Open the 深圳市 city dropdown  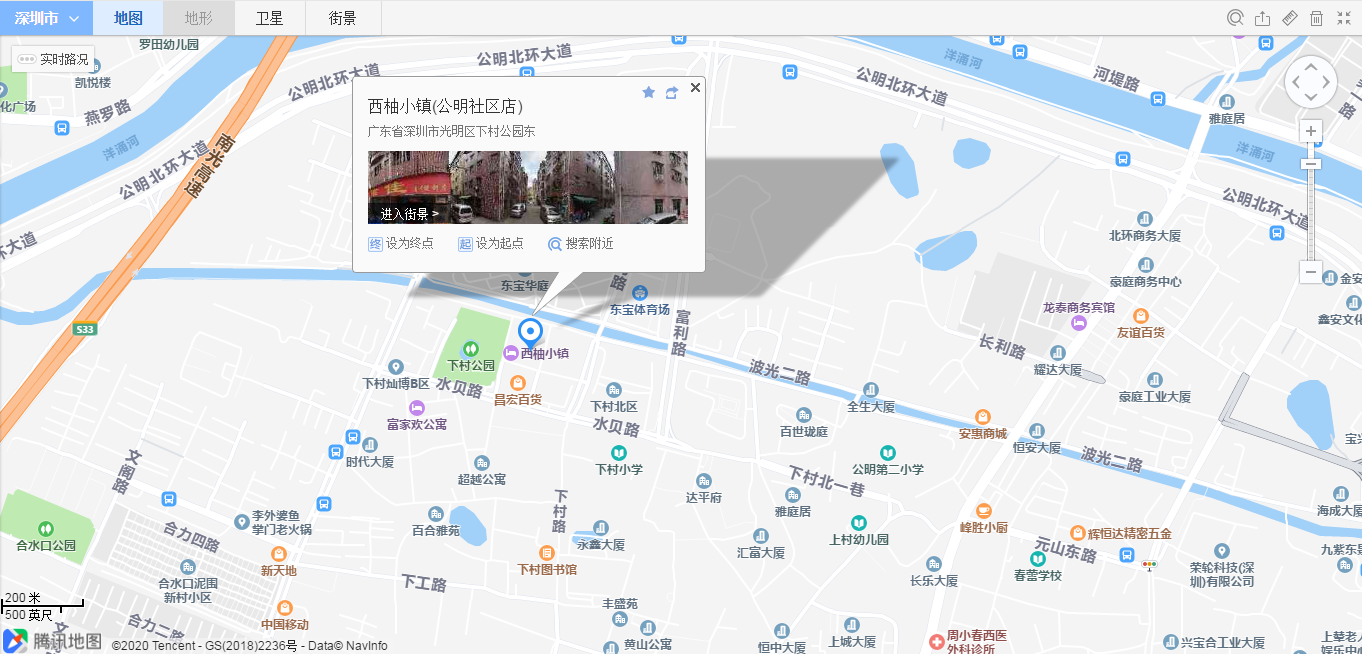46,18
